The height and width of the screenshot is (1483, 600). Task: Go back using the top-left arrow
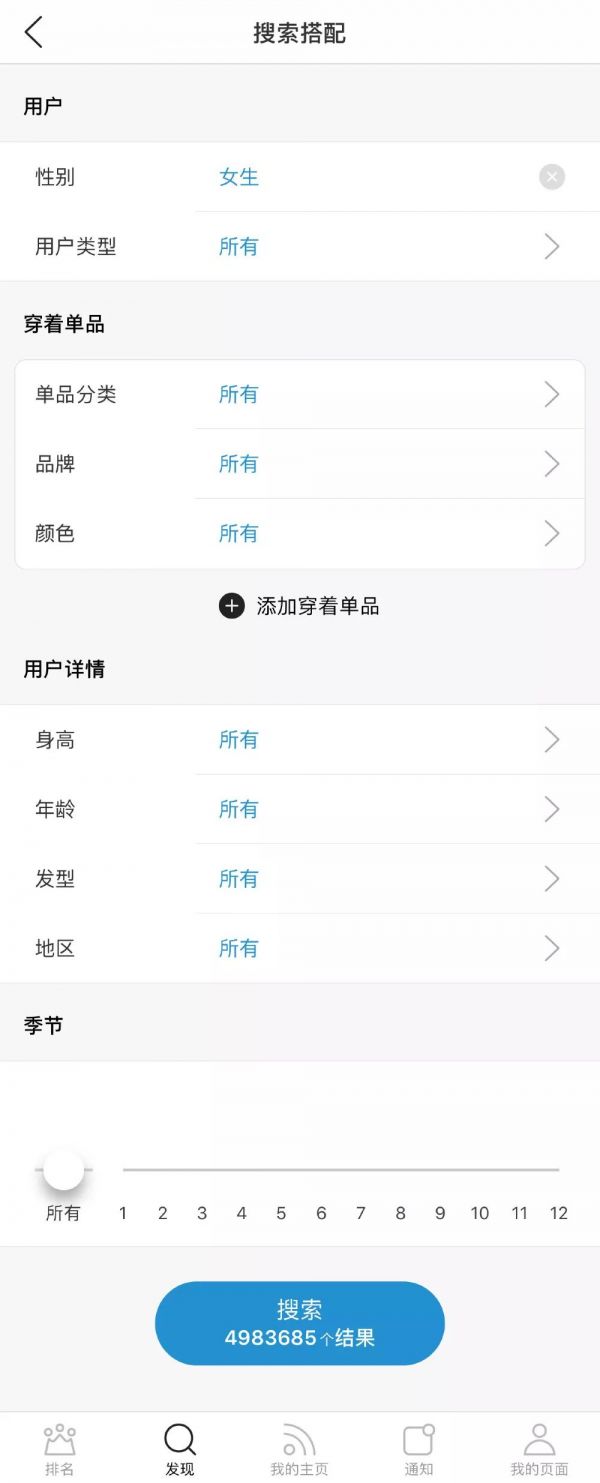click(34, 32)
